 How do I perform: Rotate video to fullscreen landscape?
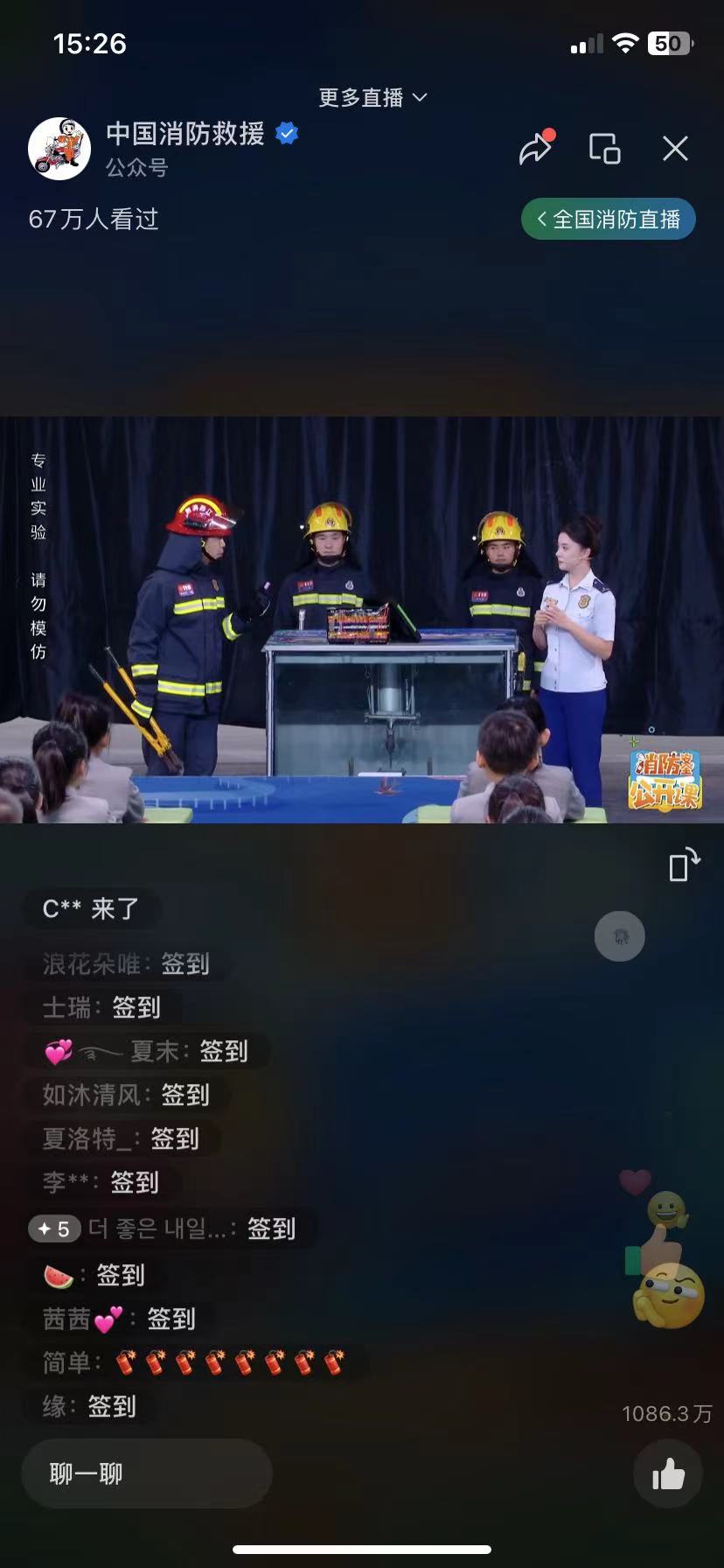[x=684, y=864]
